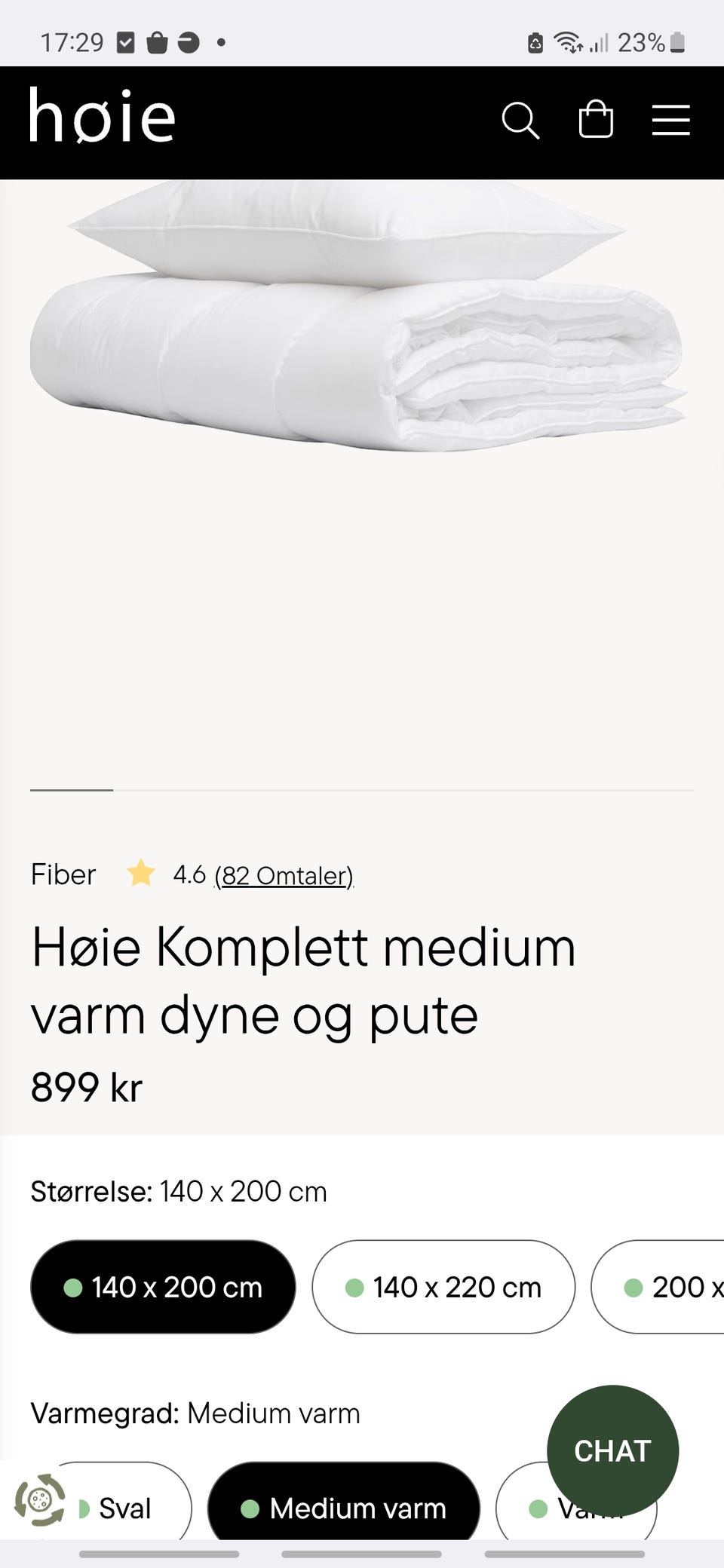
Task: Open the search magnifier icon
Action: tap(520, 121)
